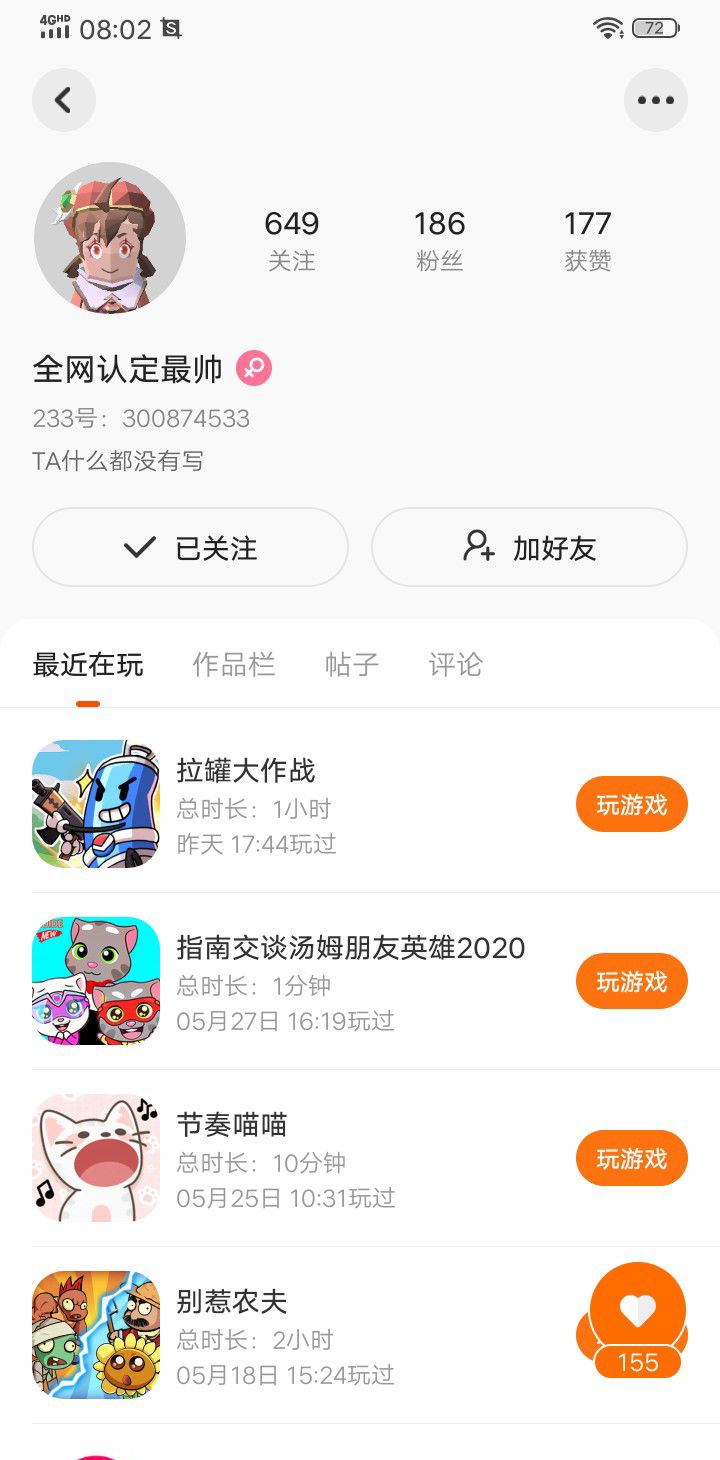Launch 节奏喵喵 with 玩游戏 button
Viewport: 720px width, 1460px height.
(631, 1158)
